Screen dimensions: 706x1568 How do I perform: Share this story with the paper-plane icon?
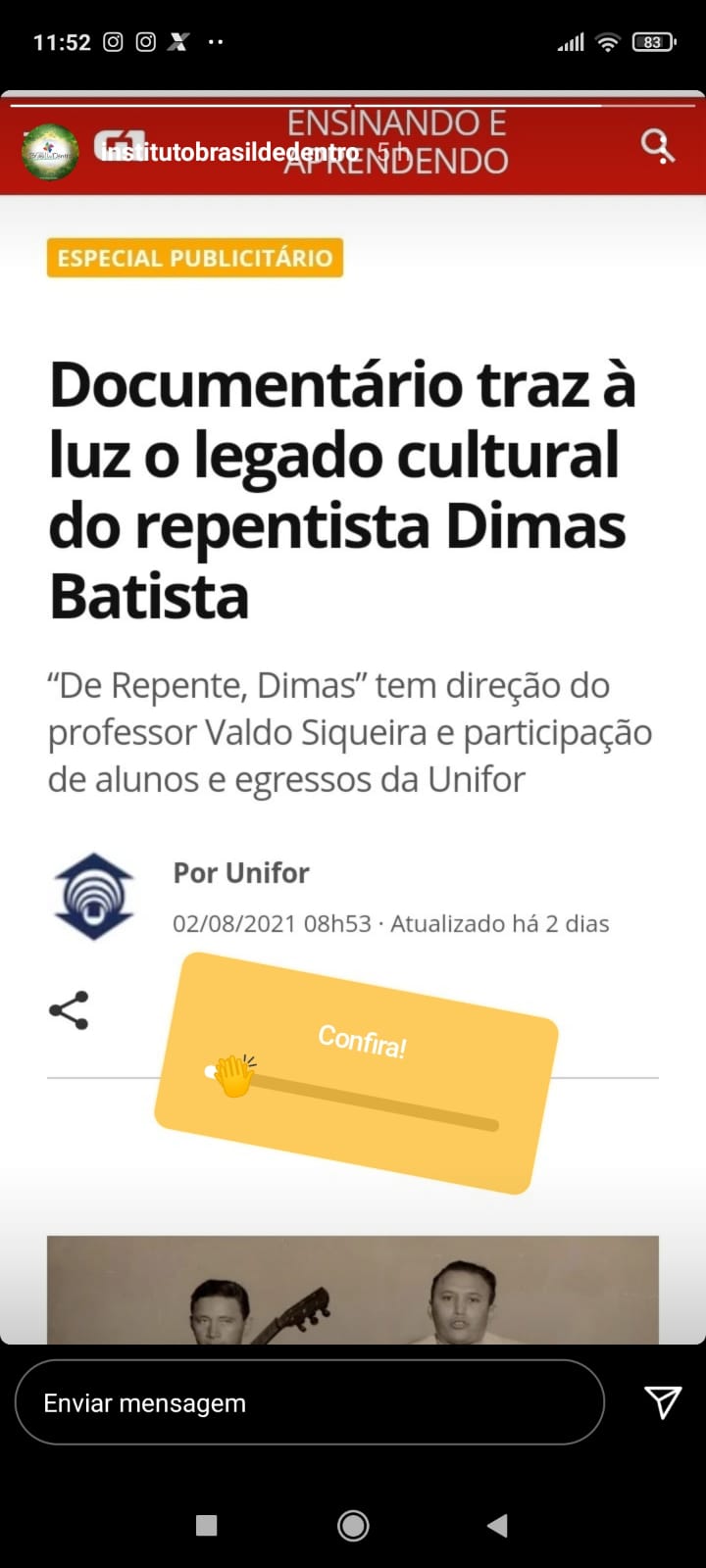(663, 1402)
